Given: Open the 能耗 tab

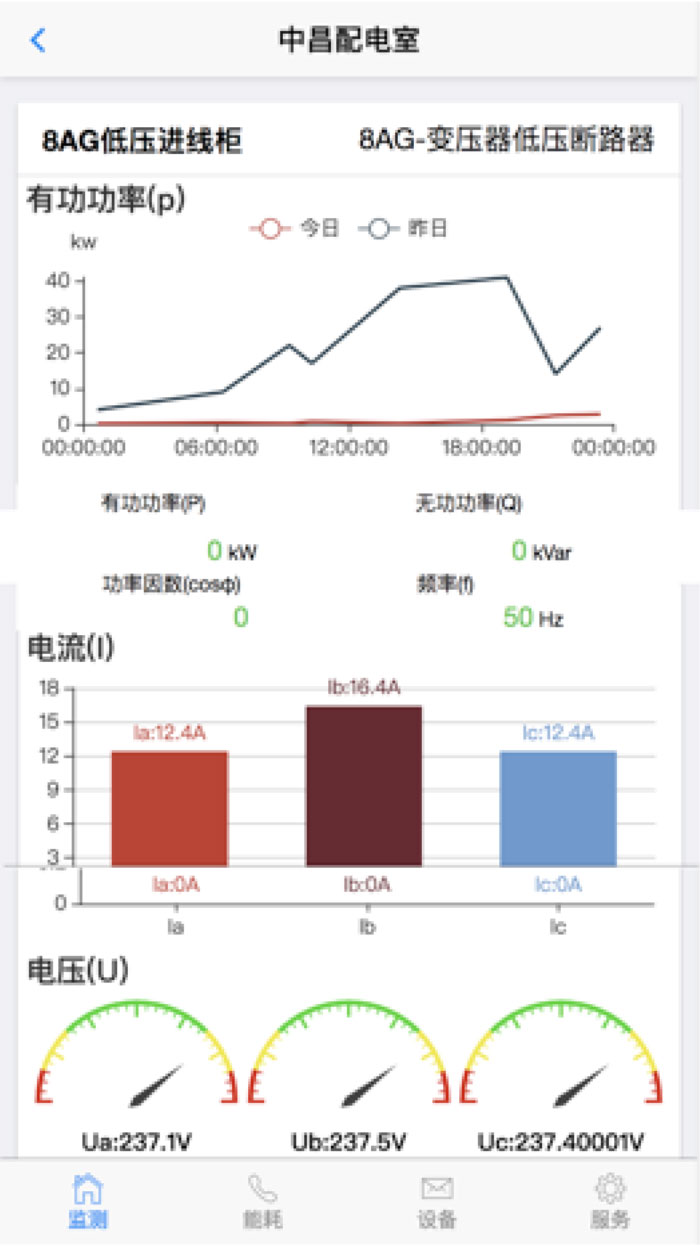Looking at the screenshot, I should 262,1202.
